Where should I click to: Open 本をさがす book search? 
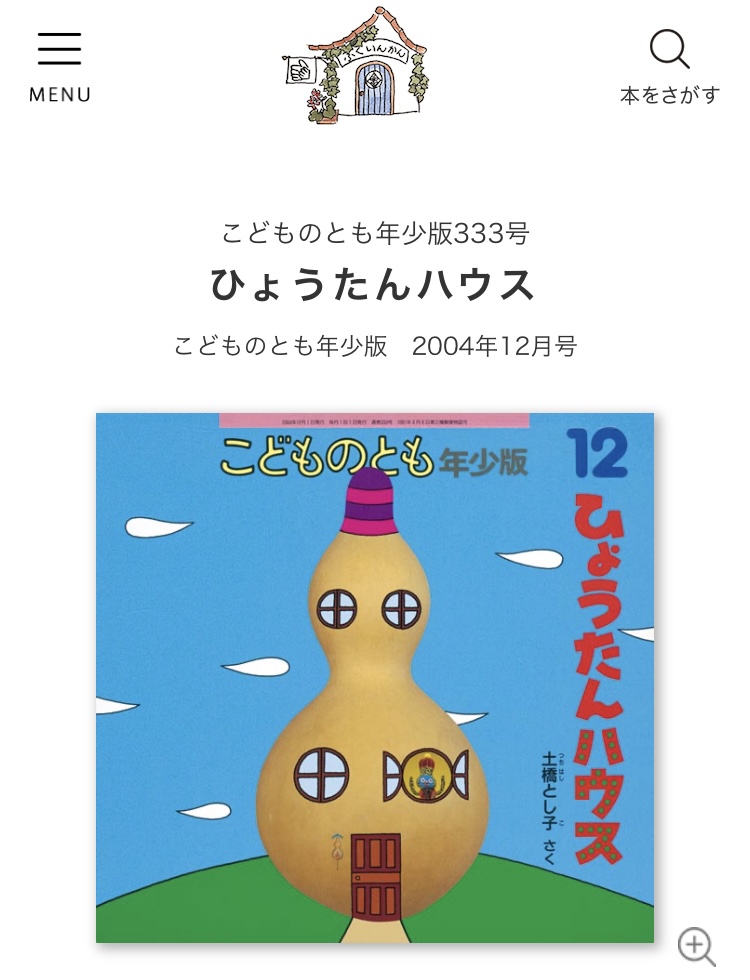pos(669,66)
